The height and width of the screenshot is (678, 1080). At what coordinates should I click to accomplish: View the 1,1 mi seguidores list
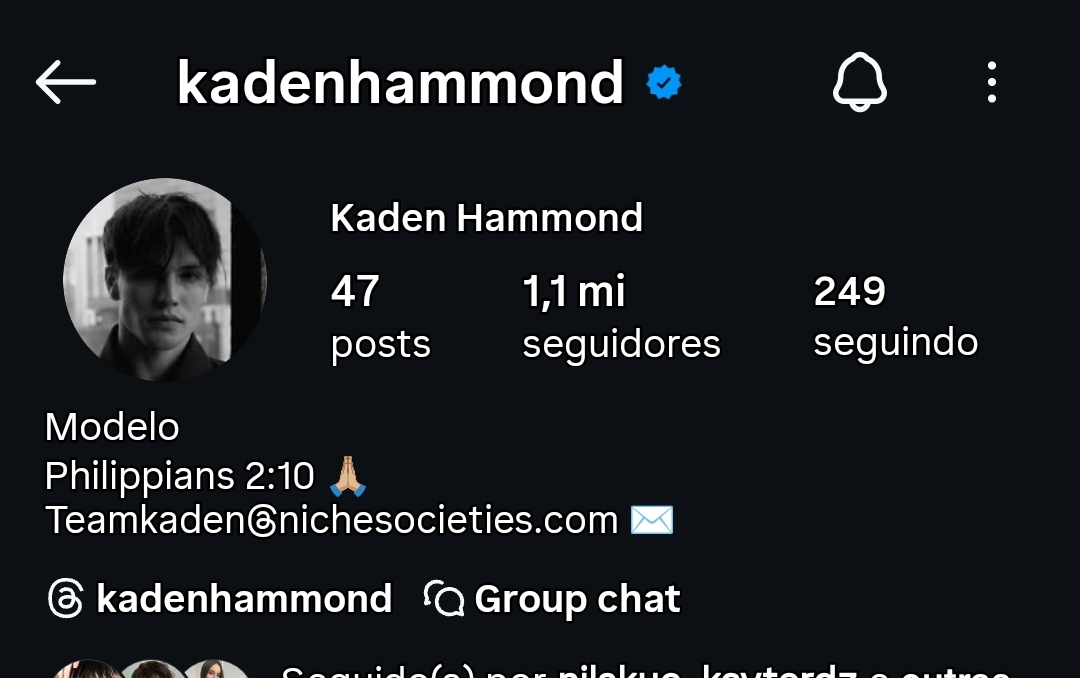click(620, 317)
